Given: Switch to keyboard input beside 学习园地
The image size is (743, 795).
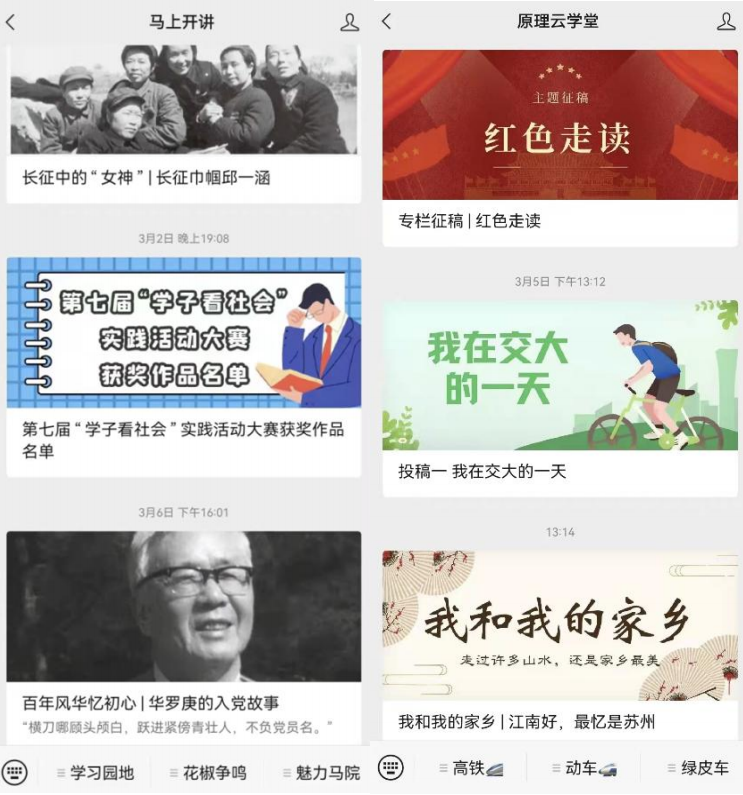Looking at the screenshot, I should pos(15,772).
